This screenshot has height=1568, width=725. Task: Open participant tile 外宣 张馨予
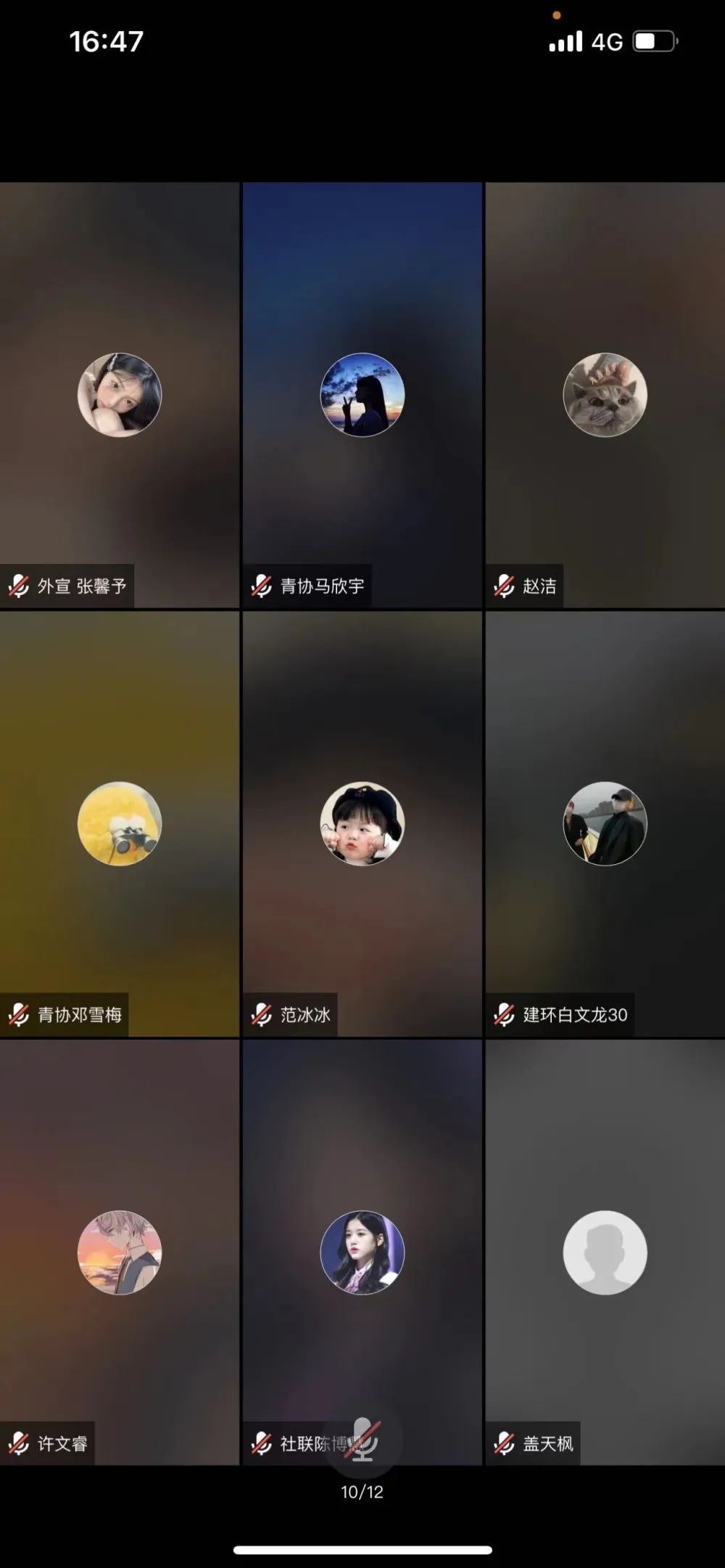pyautogui.click(x=120, y=395)
